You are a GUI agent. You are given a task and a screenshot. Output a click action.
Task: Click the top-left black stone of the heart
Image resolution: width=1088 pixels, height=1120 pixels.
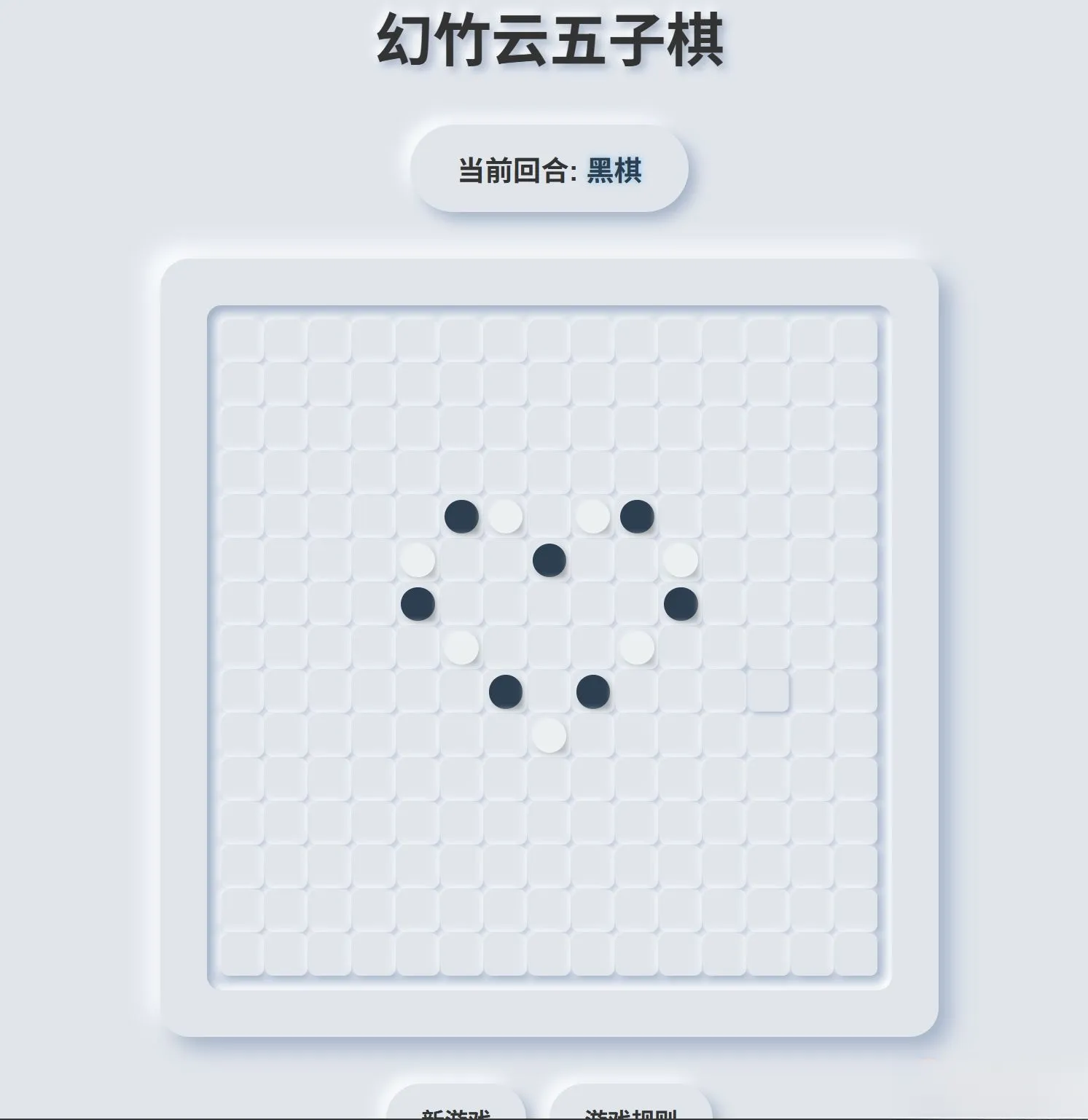[x=461, y=514]
